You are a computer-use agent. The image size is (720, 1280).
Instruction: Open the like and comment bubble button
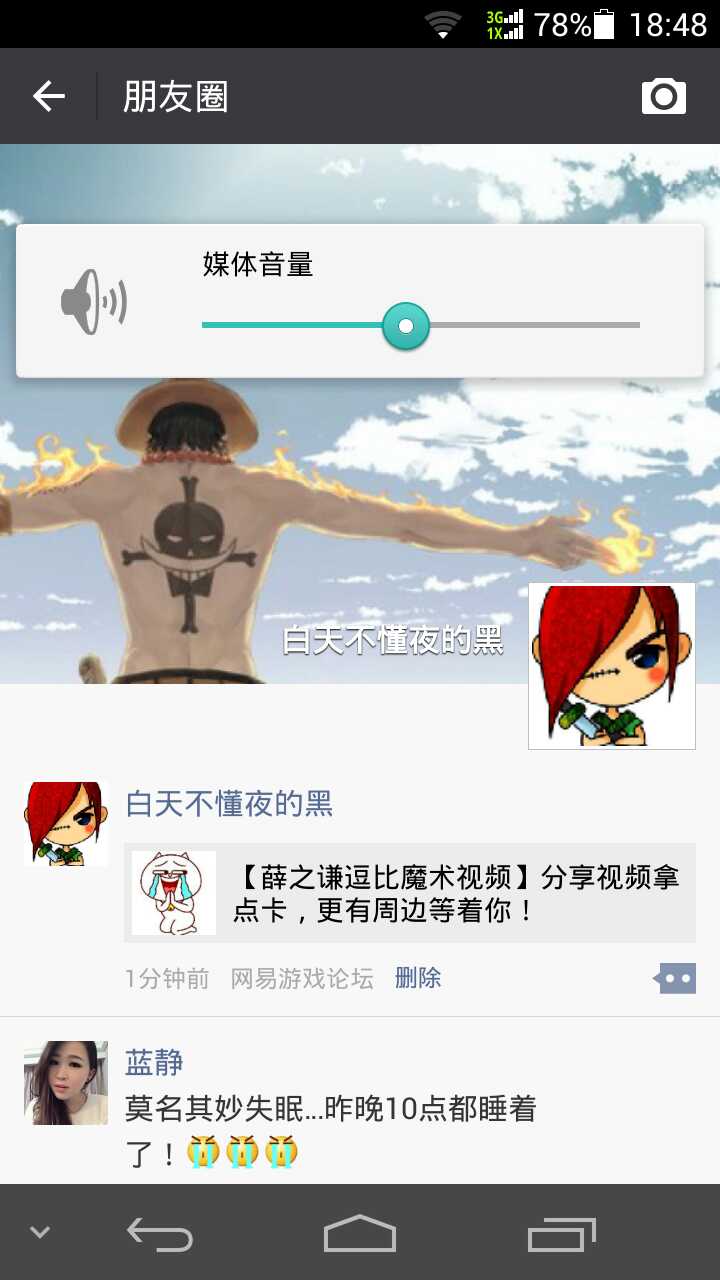(676, 978)
